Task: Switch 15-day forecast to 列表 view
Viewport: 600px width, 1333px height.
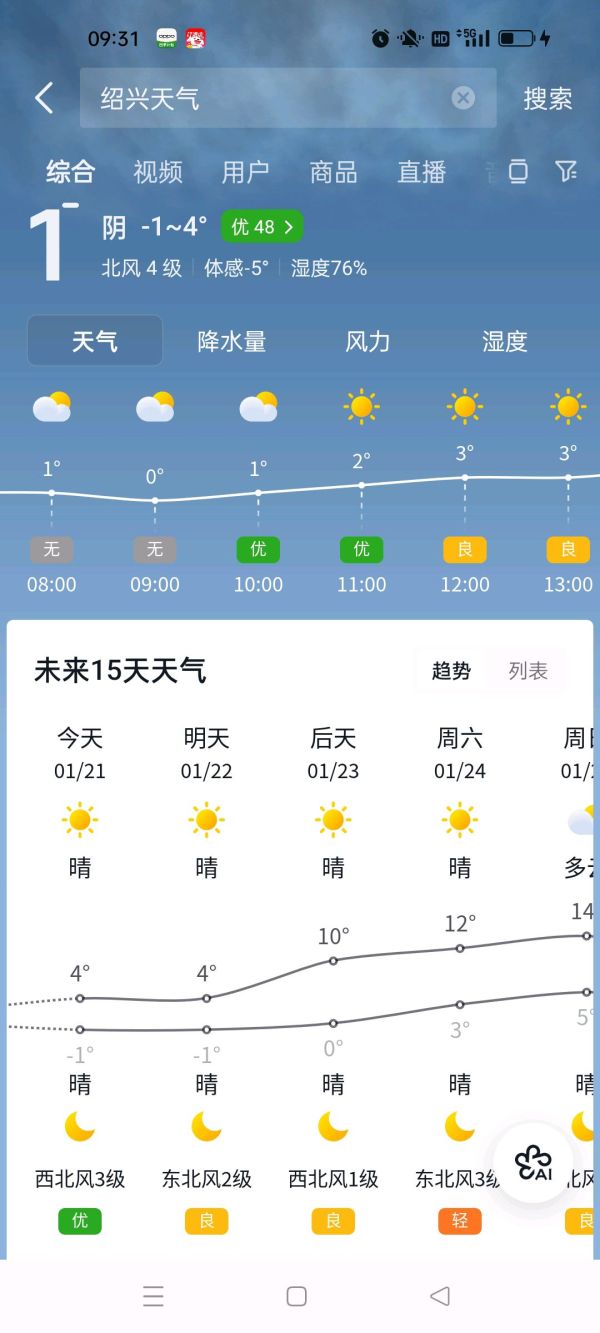Action: (x=527, y=671)
